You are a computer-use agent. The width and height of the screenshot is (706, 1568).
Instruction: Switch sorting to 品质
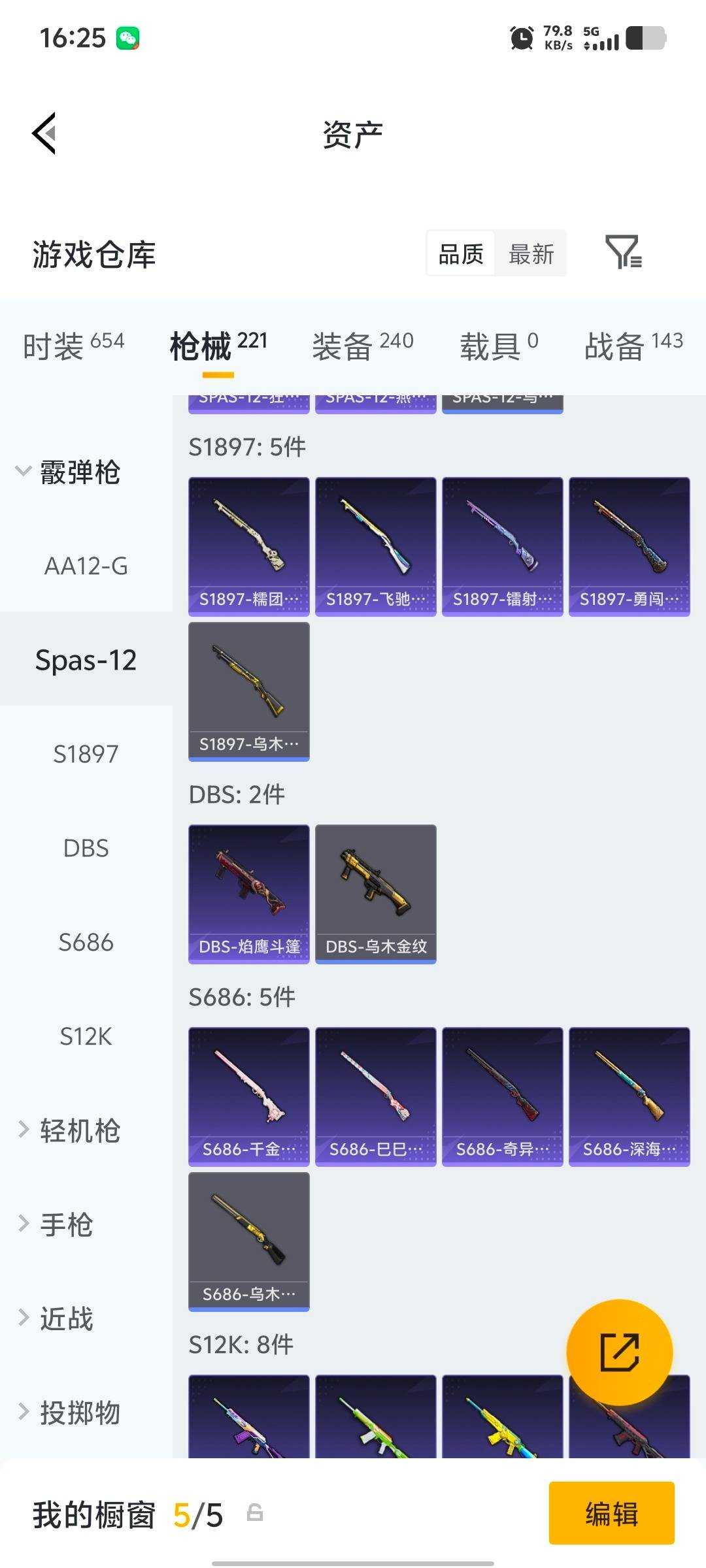pyautogui.click(x=460, y=253)
